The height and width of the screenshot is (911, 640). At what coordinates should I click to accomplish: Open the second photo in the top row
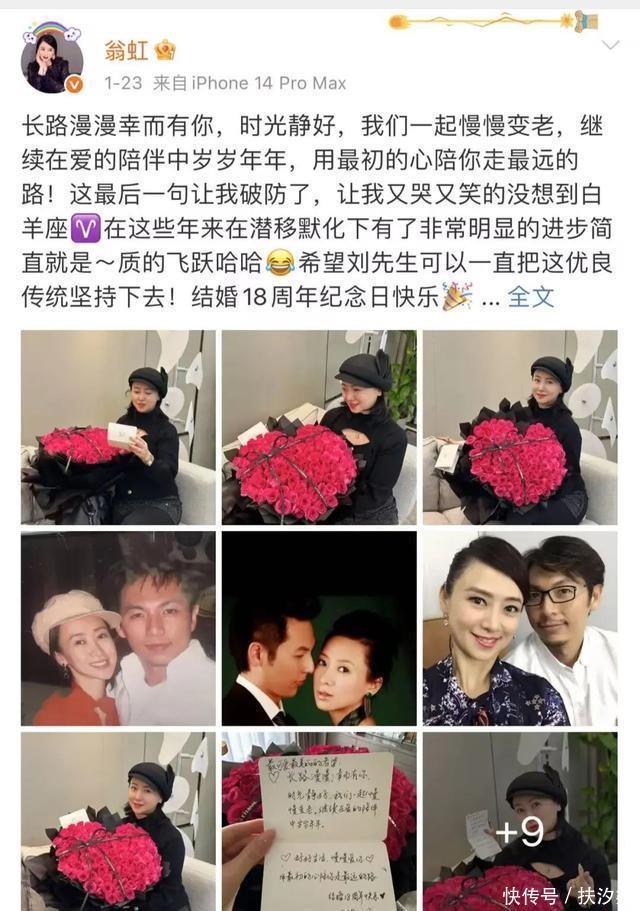319,427
